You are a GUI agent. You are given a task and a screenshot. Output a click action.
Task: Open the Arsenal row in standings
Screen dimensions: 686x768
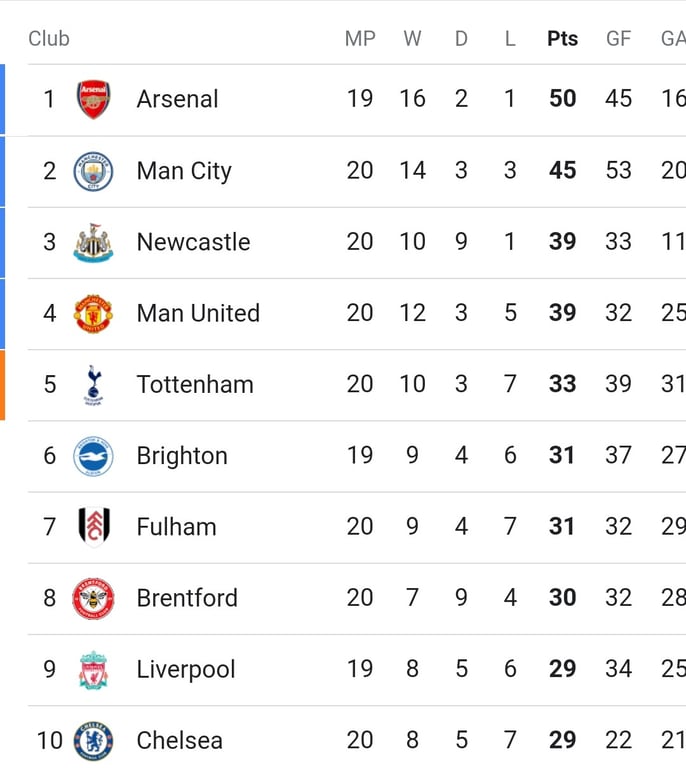[x=177, y=99]
